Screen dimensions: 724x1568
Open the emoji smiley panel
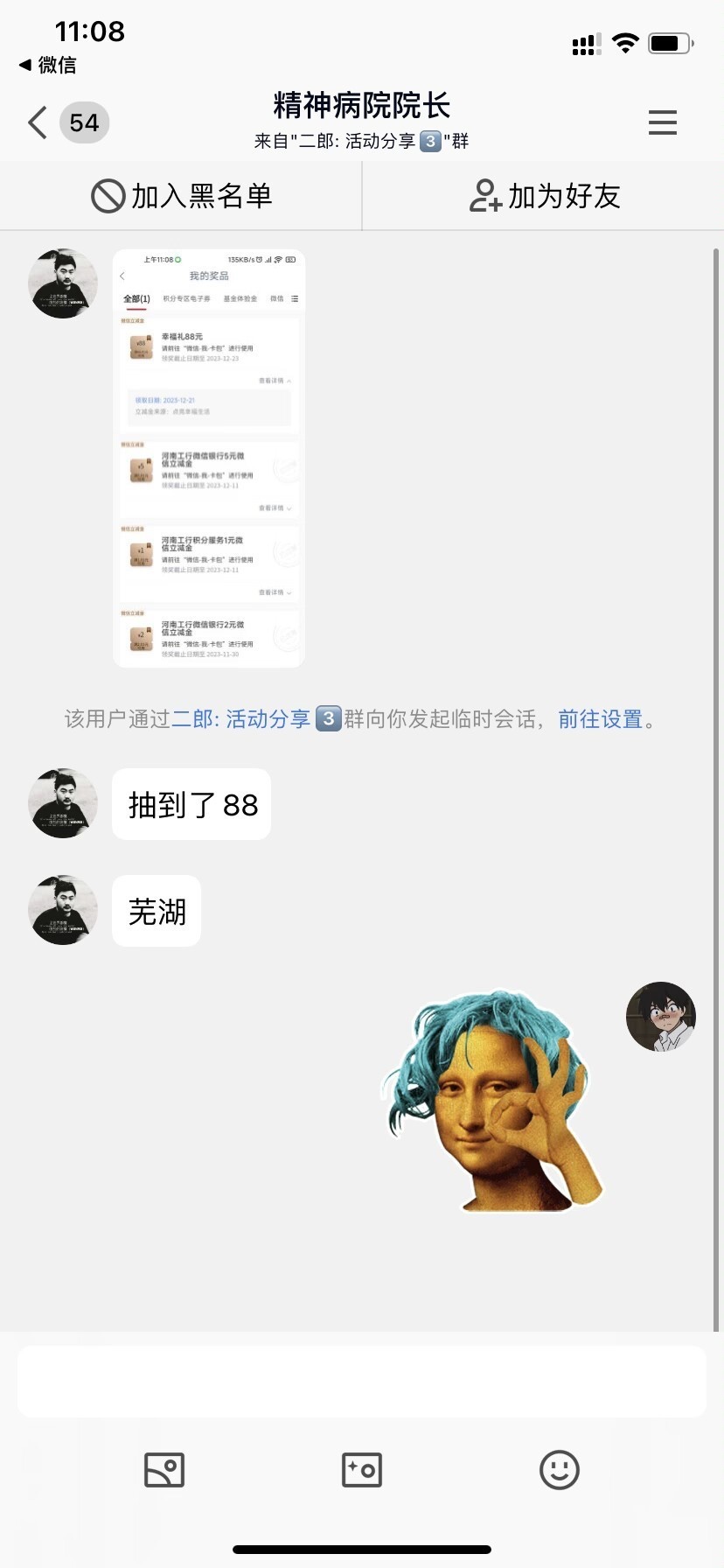pos(560,1470)
